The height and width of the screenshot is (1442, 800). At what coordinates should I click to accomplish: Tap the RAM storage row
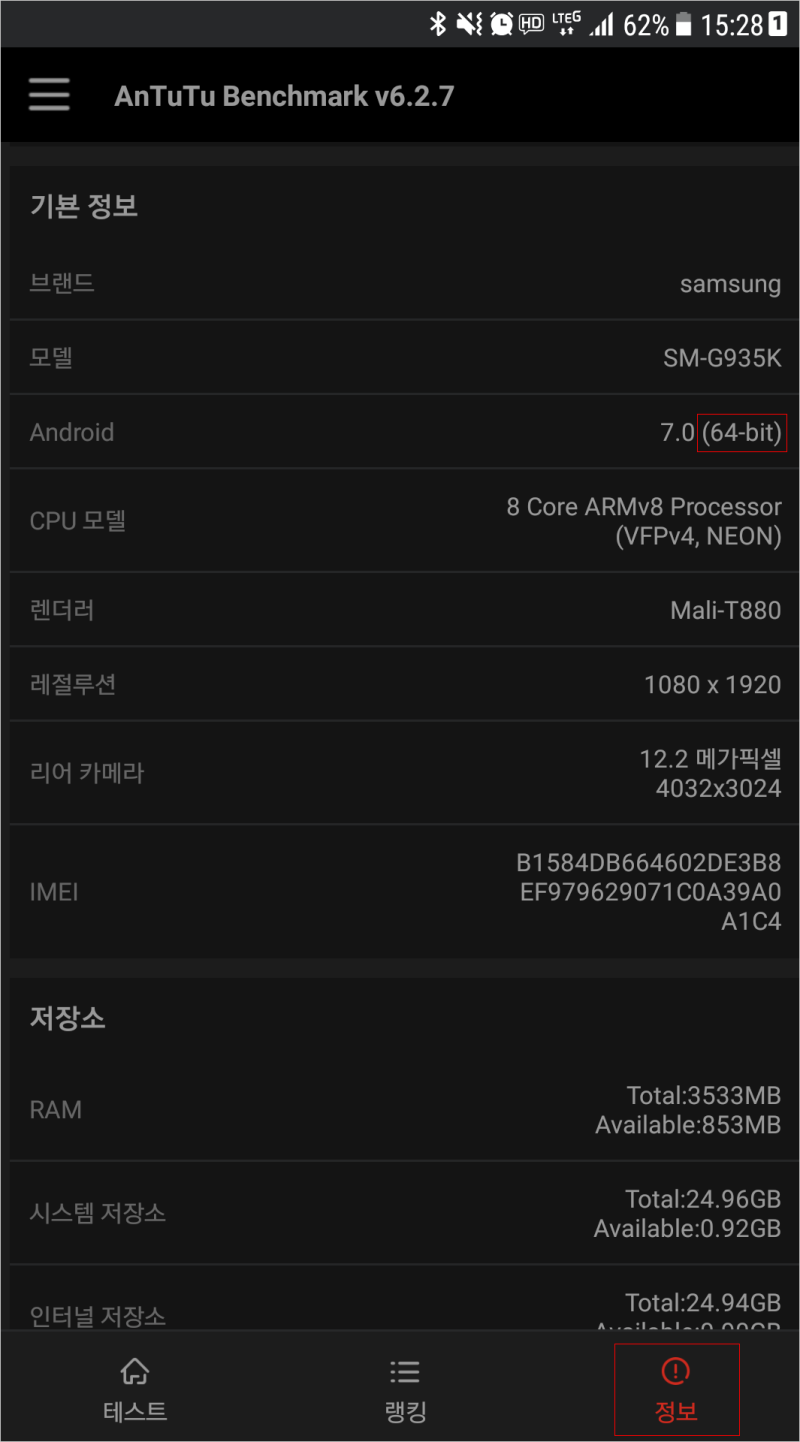pos(400,1109)
